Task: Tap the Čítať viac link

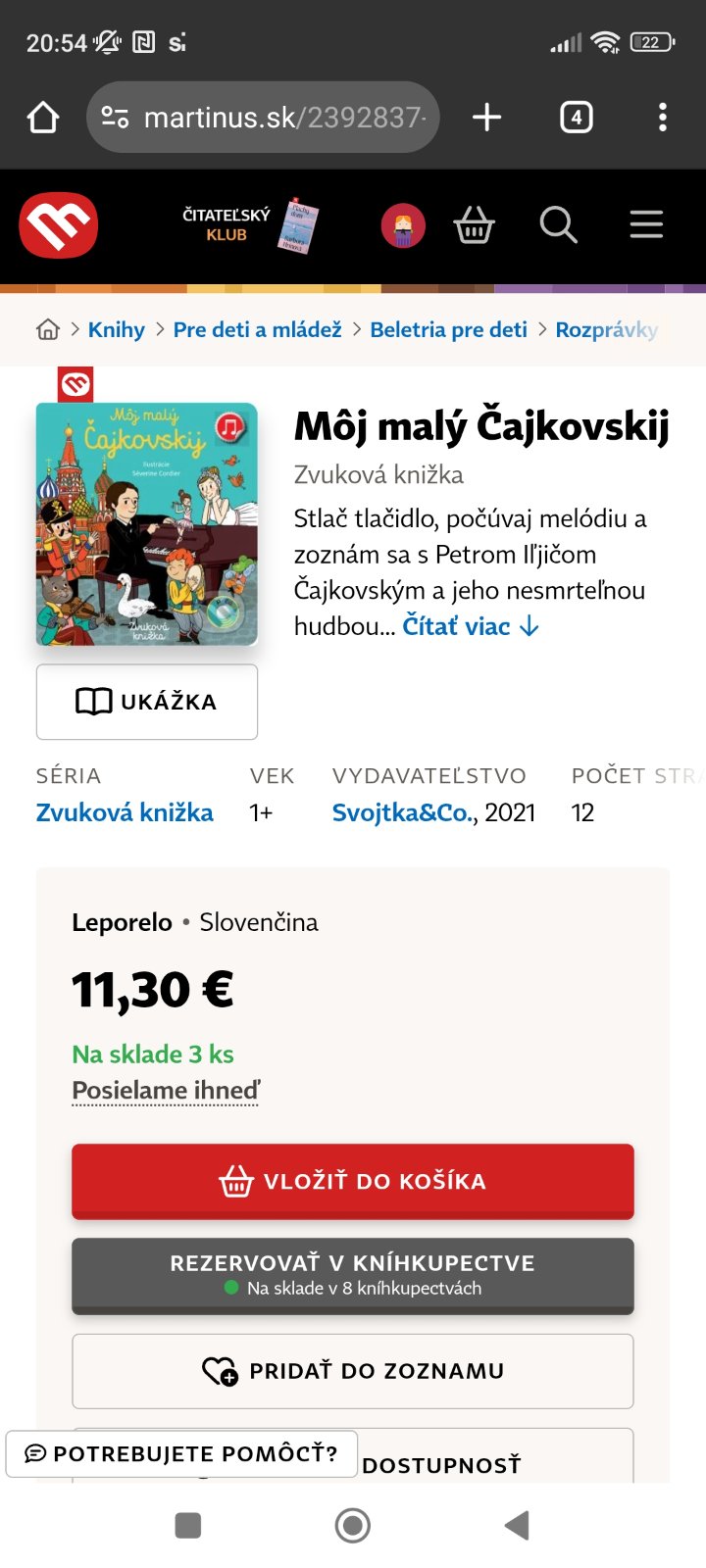Action: coord(471,626)
